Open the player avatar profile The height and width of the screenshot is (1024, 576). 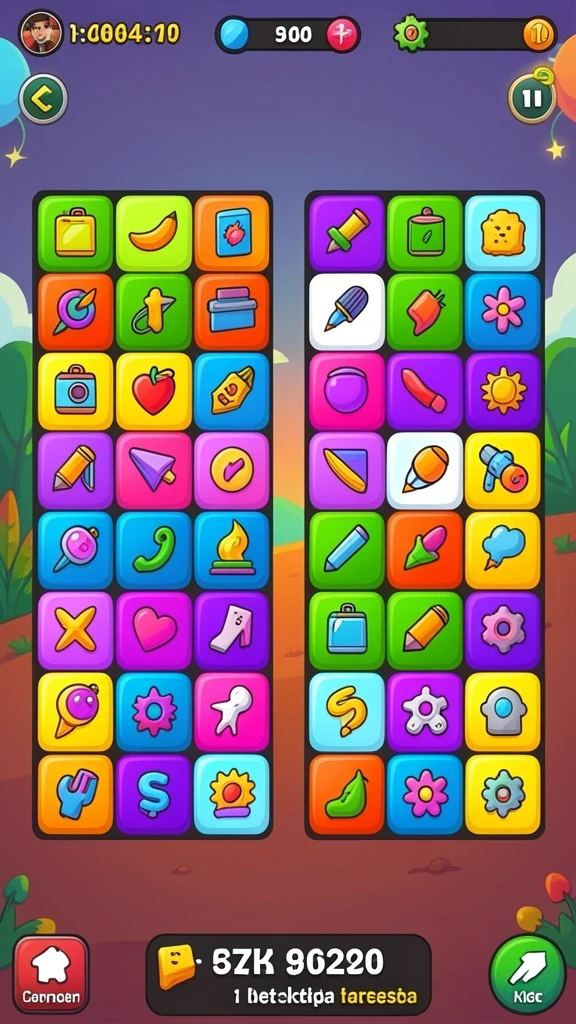tap(42, 33)
